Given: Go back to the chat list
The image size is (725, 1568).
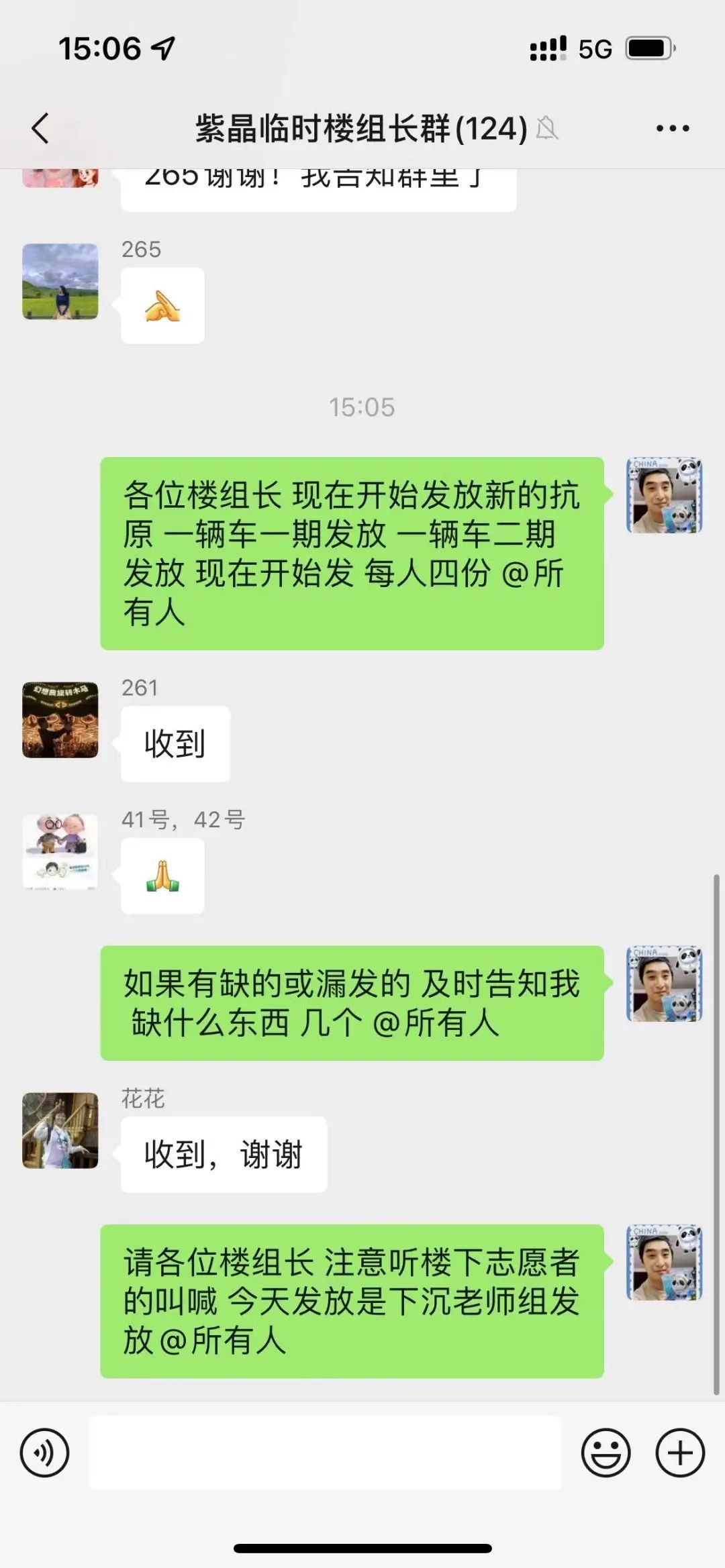Looking at the screenshot, I should pyautogui.click(x=40, y=127).
